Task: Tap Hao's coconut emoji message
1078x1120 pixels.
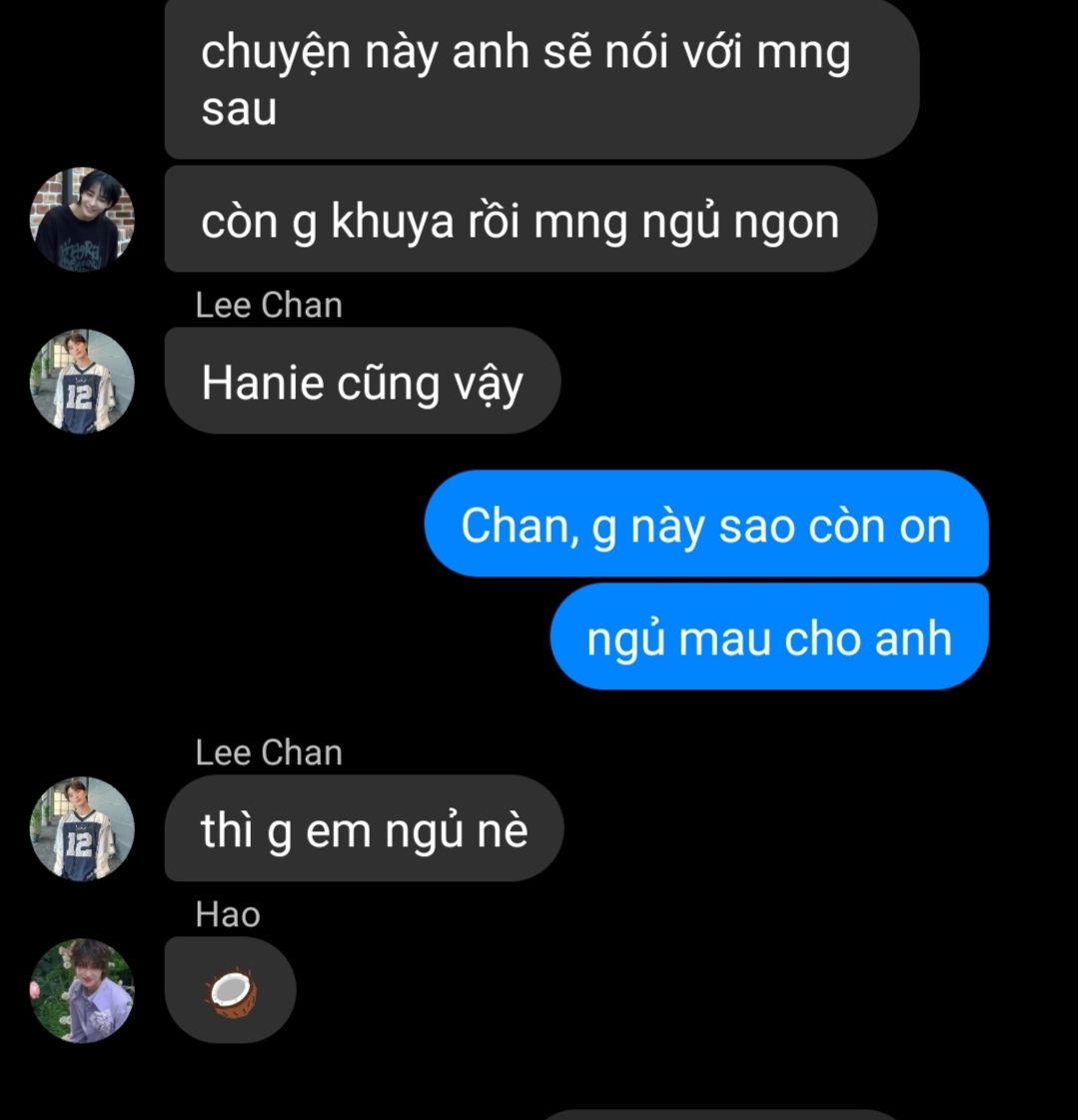Action: [231, 990]
